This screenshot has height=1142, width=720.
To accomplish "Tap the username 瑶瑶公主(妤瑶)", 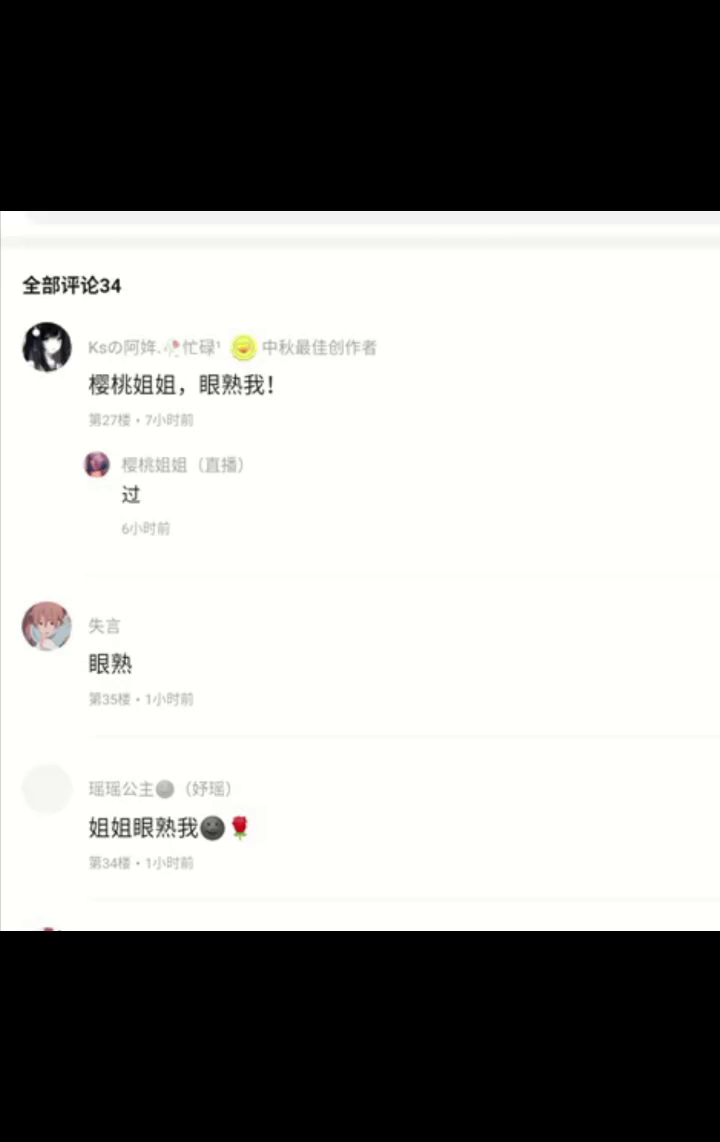I will click(160, 789).
